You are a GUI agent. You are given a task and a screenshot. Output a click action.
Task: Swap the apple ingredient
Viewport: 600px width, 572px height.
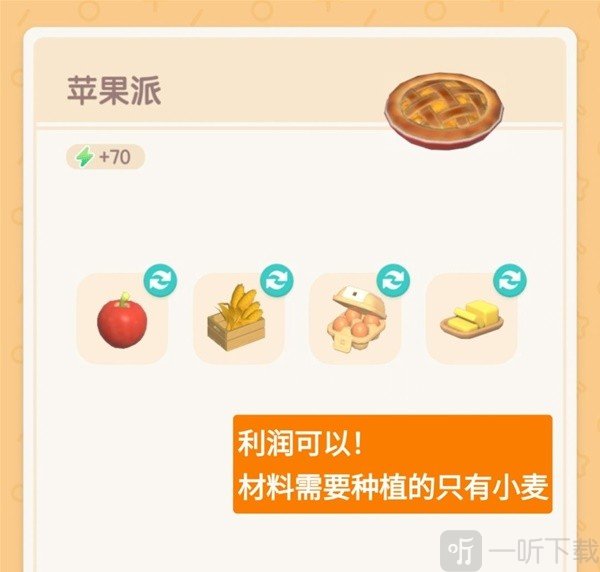(159, 279)
